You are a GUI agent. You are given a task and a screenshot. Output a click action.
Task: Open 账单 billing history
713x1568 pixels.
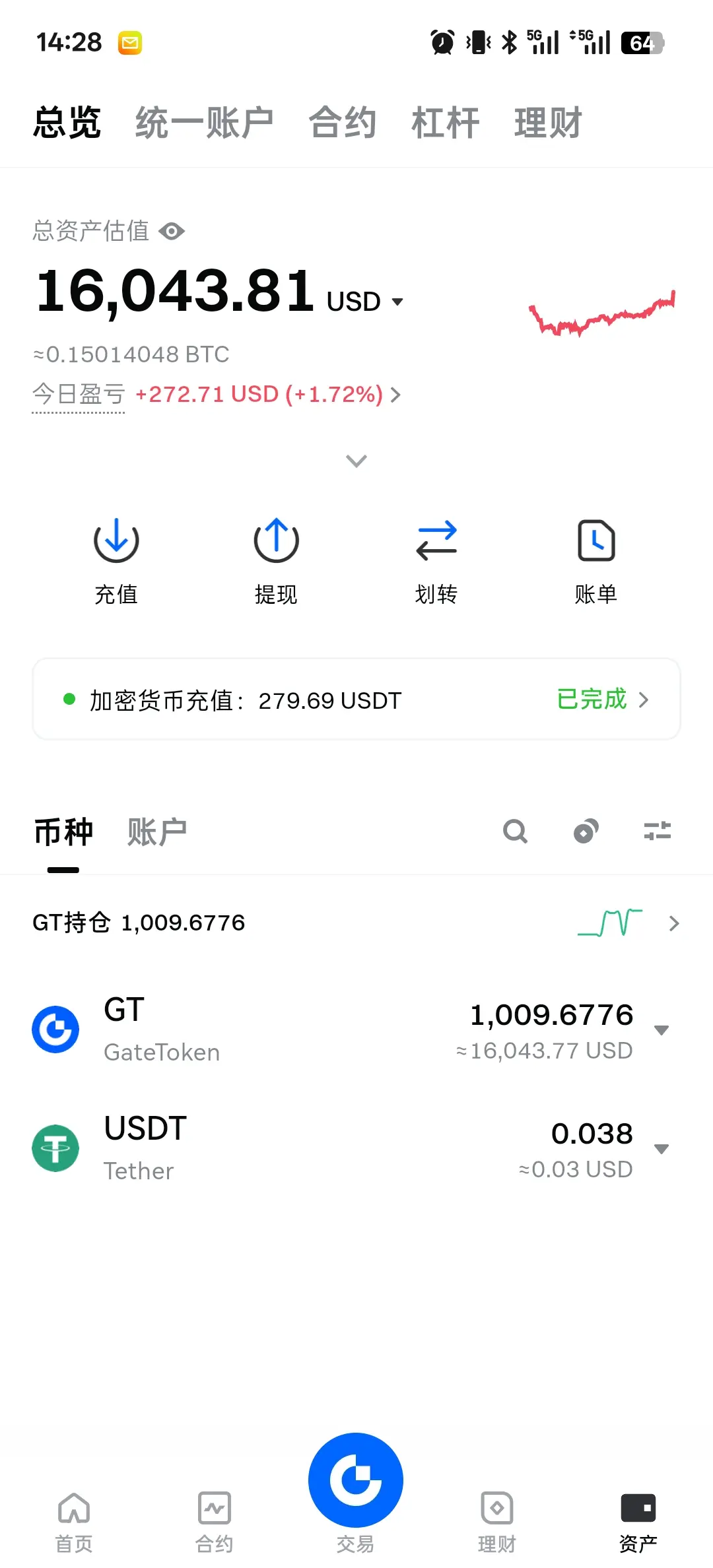click(x=596, y=561)
